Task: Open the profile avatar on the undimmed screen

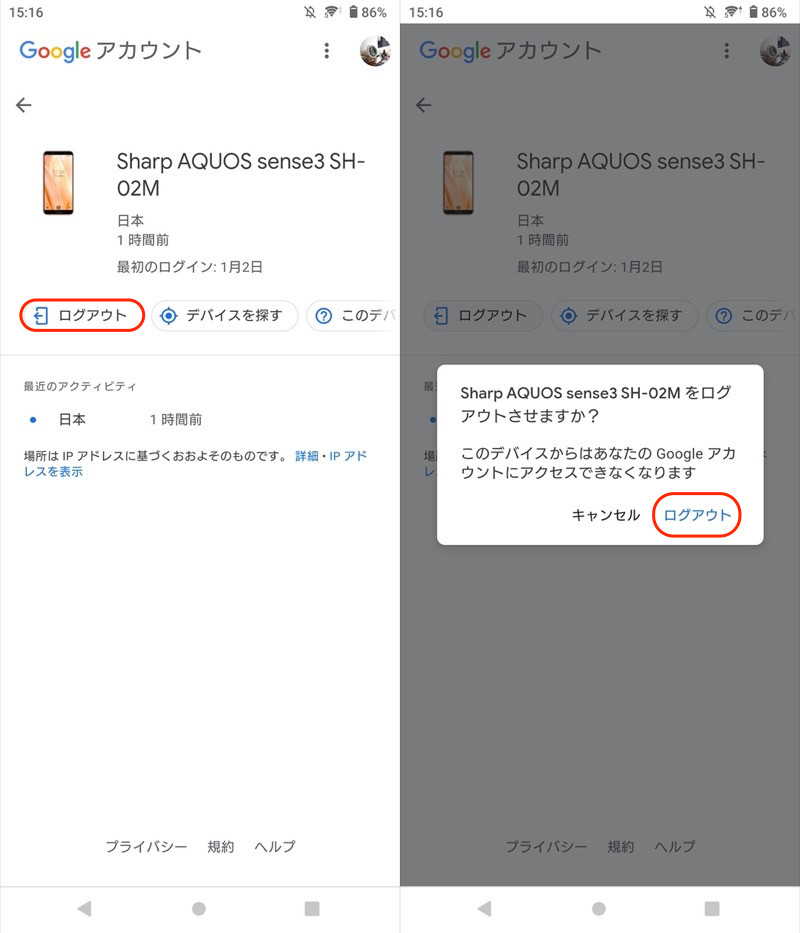Action: tap(375, 51)
